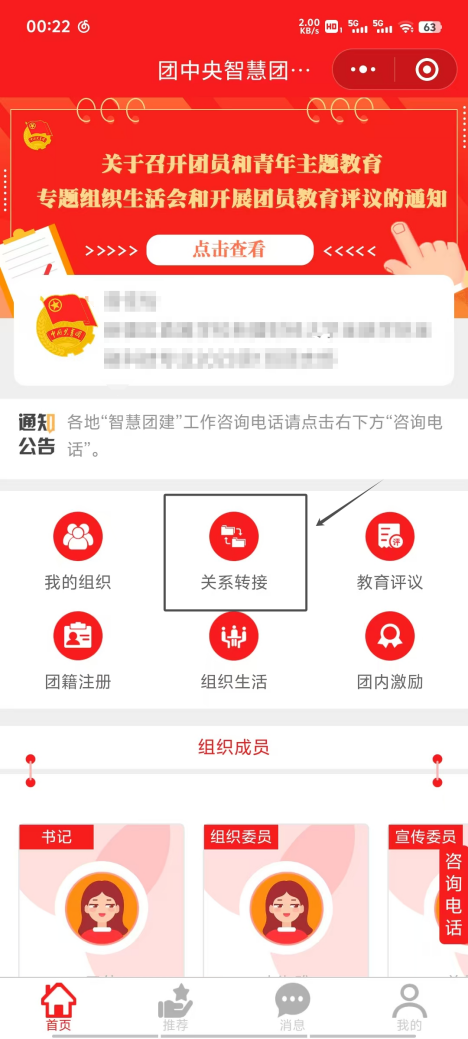View the 组织委员 member card
468x1039 pixels.
(286, 900)
